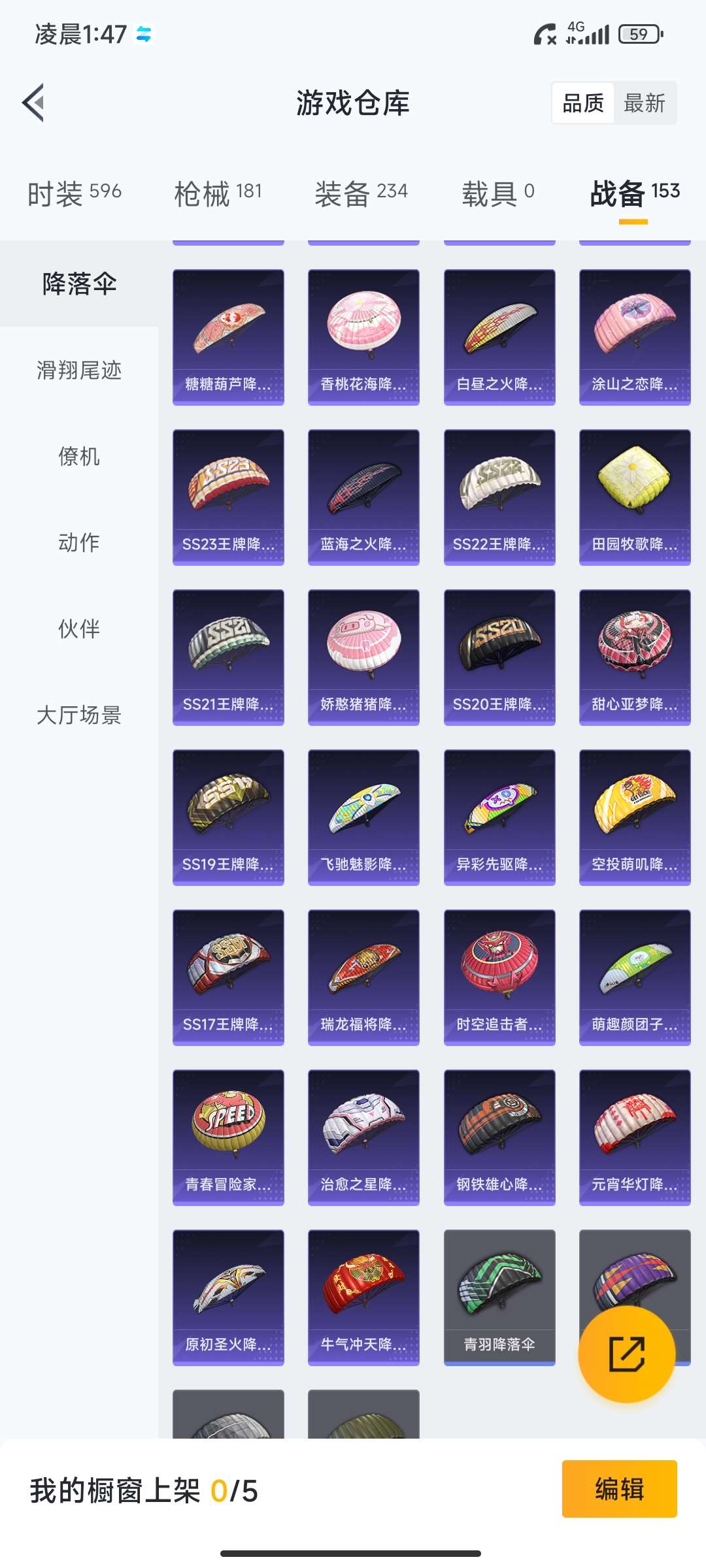This screenshot has height=1568, width=706.
Task: View the 时空追击者 parachute
Action: tap(499, 977)
